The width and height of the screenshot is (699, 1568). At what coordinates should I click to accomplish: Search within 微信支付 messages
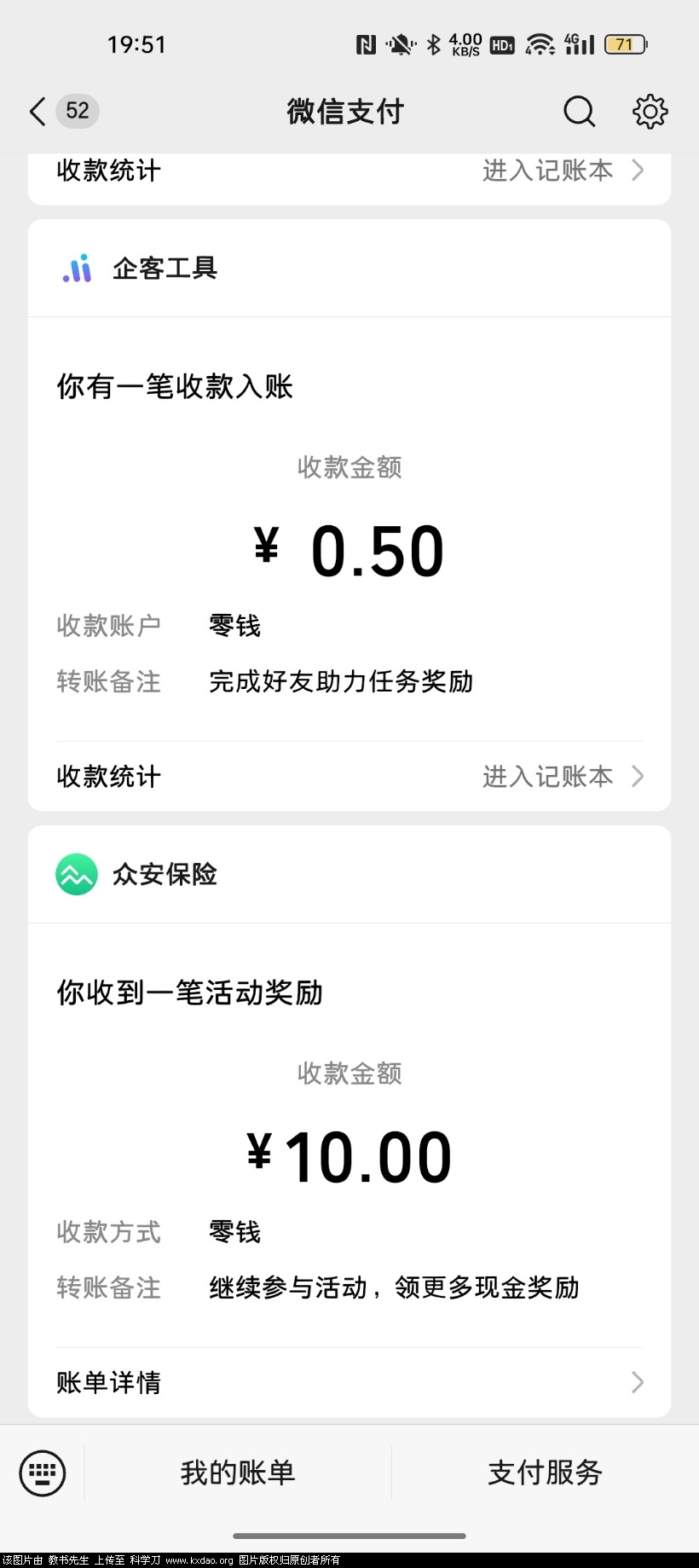pyautogui.click(x=579, y=112)
